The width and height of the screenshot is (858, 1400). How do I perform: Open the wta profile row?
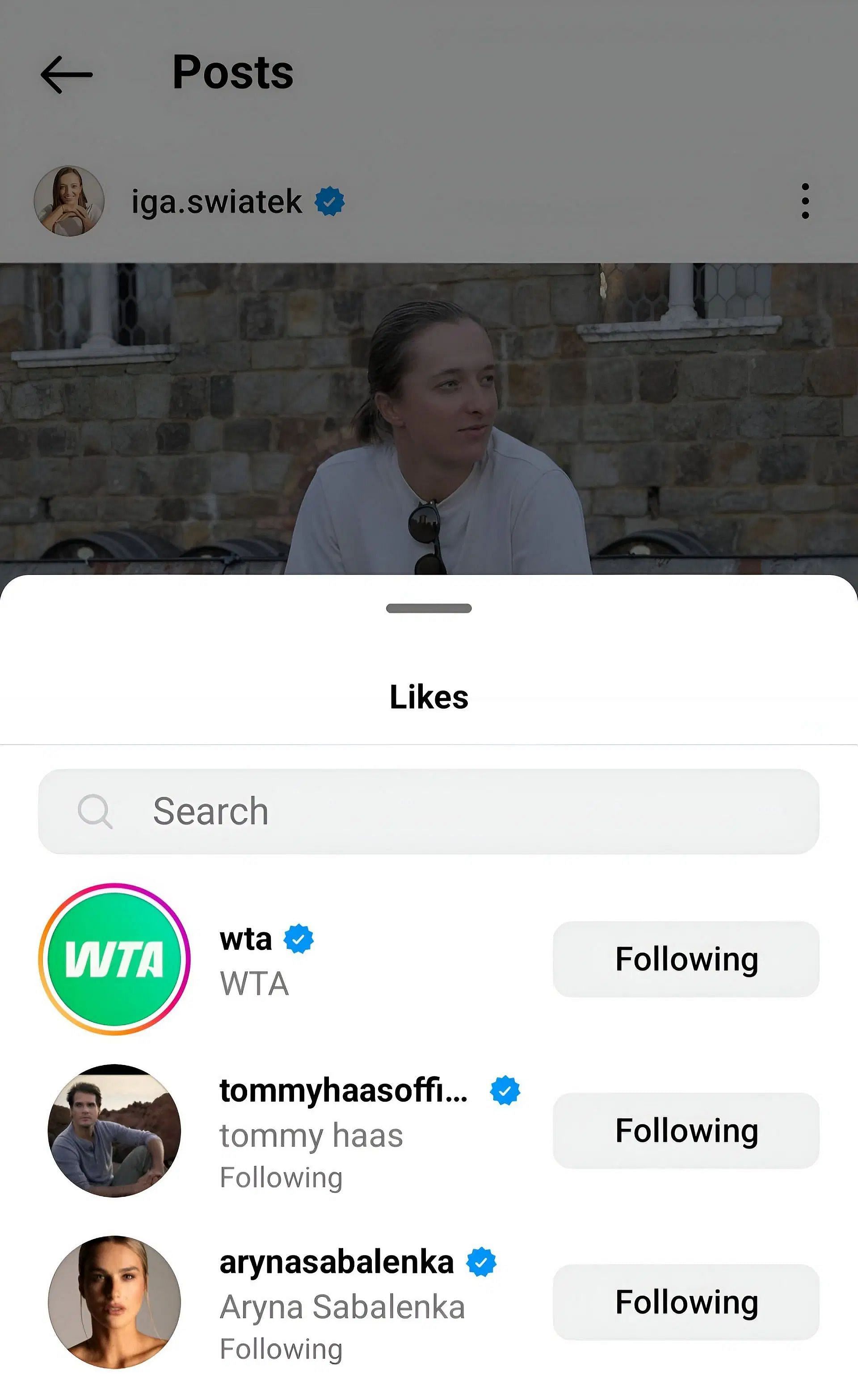click(341, 960)
